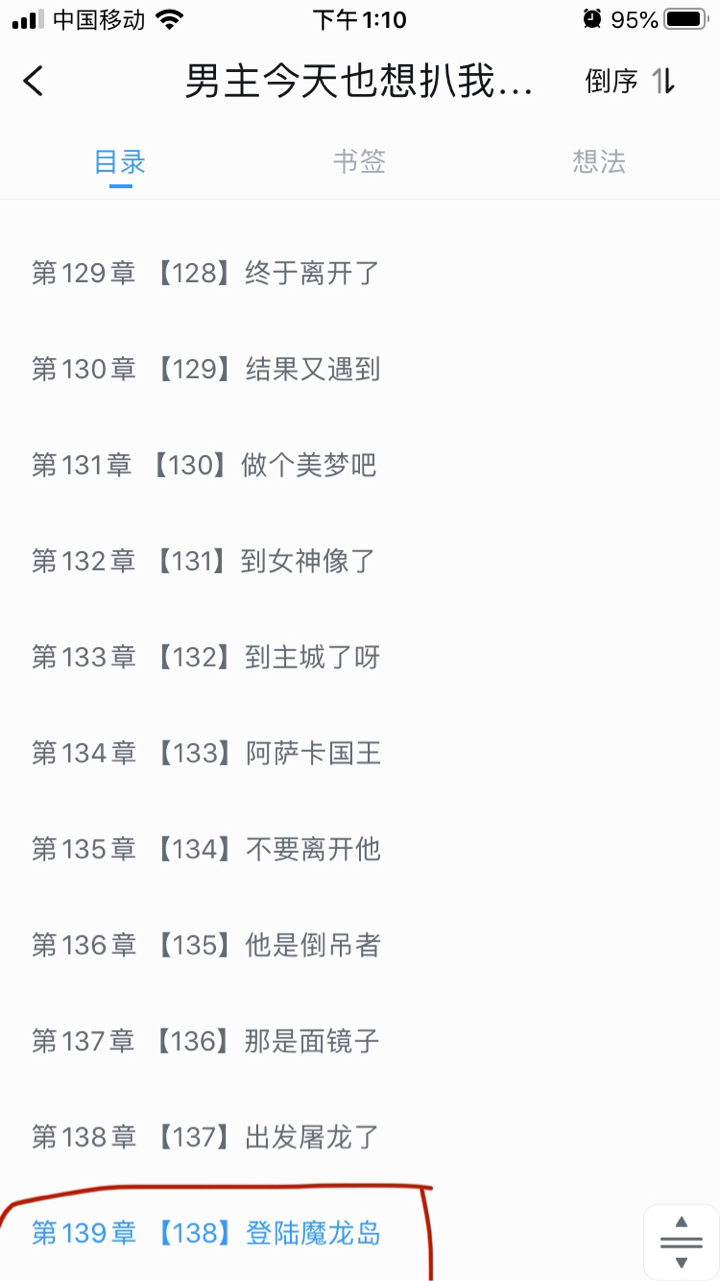Viewport: 720px width, 1281px height.
Task: Open 第130章 结果又遇到
Action: pos(360,369)
